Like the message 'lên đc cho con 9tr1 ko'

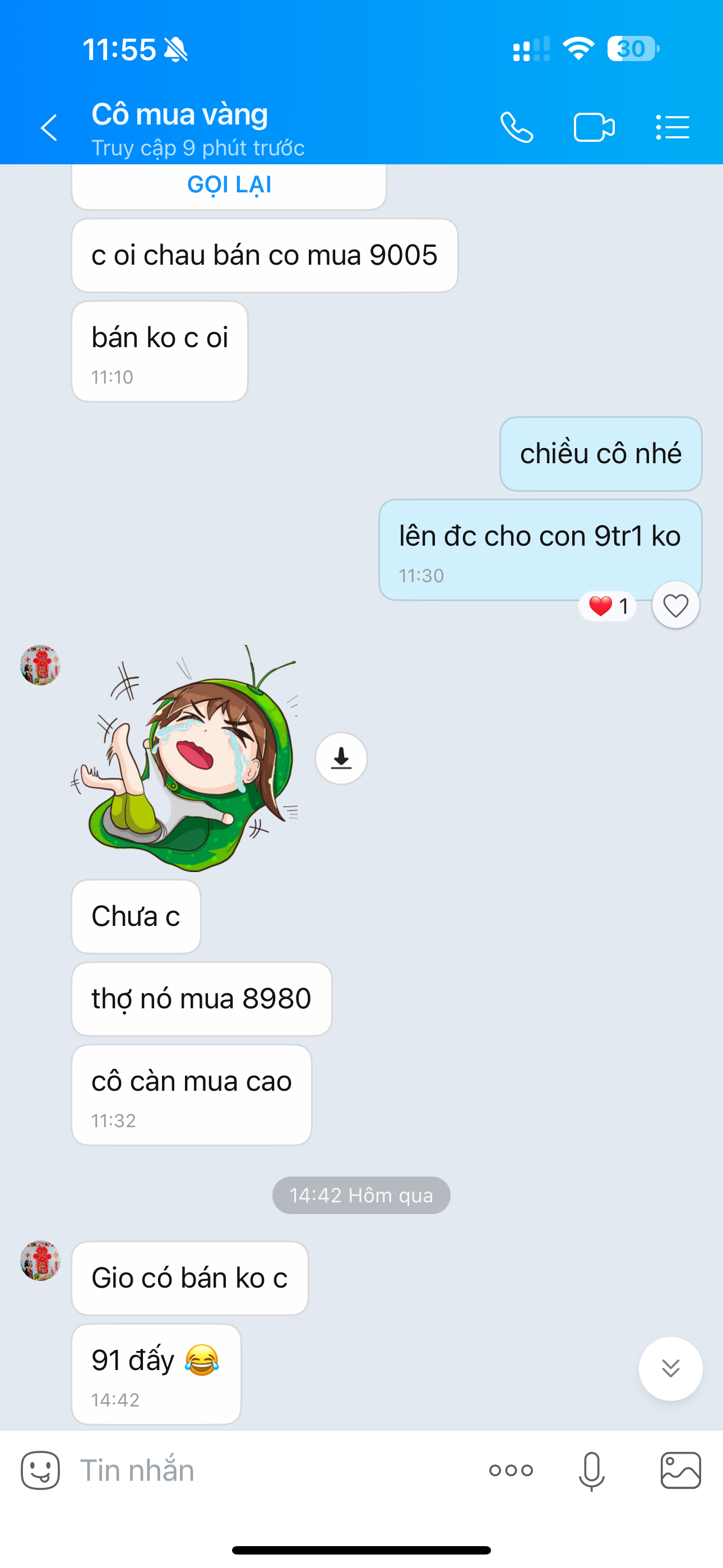pos(675,606)
